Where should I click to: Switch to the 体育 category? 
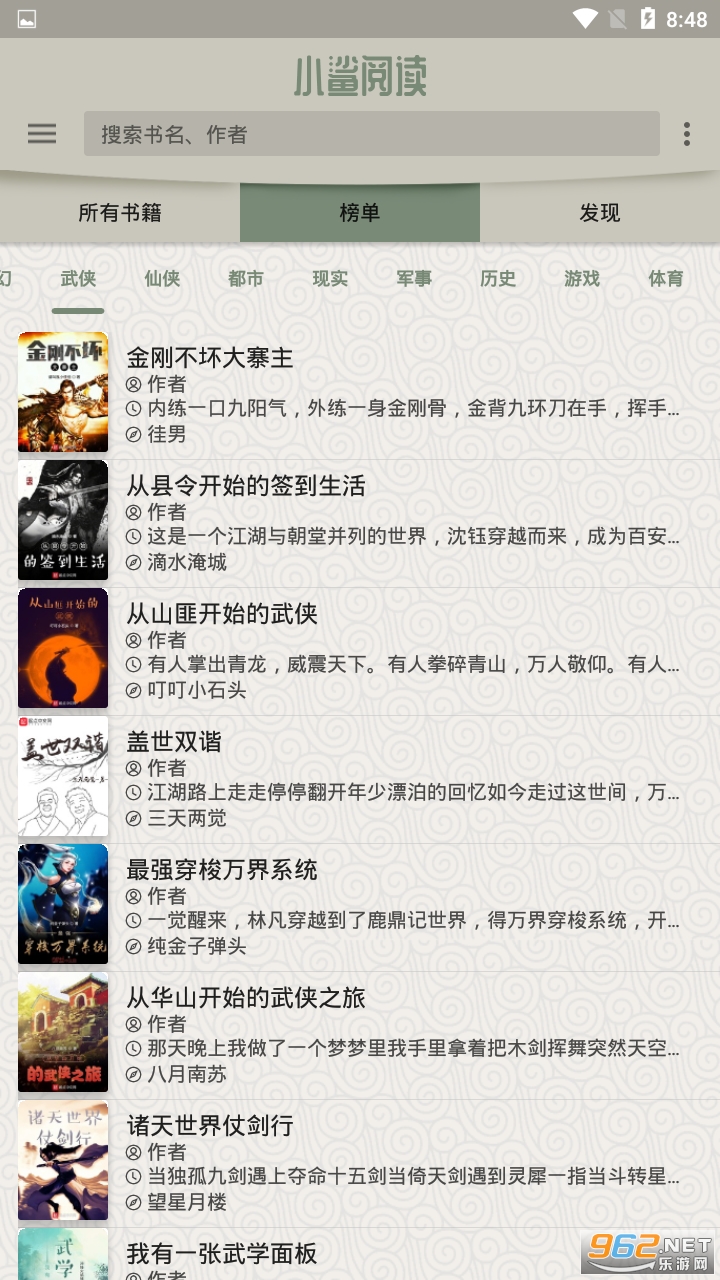pos(666,279)
